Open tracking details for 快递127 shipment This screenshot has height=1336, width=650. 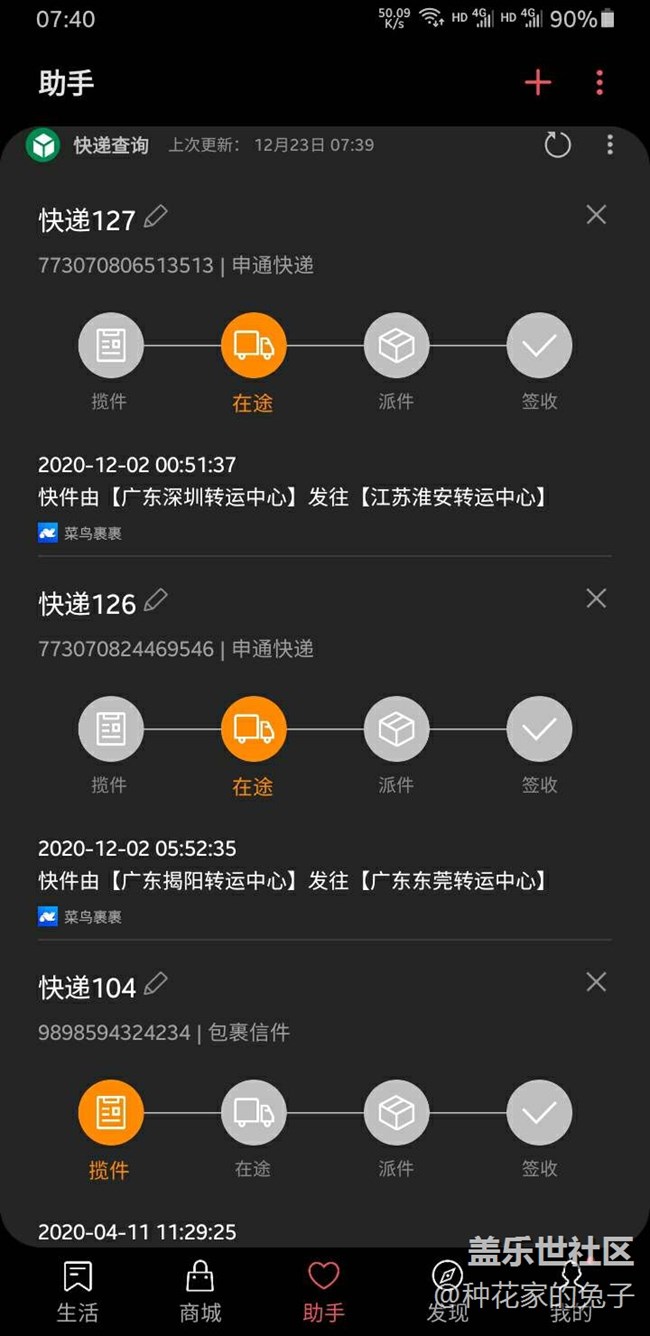point(293,497)
